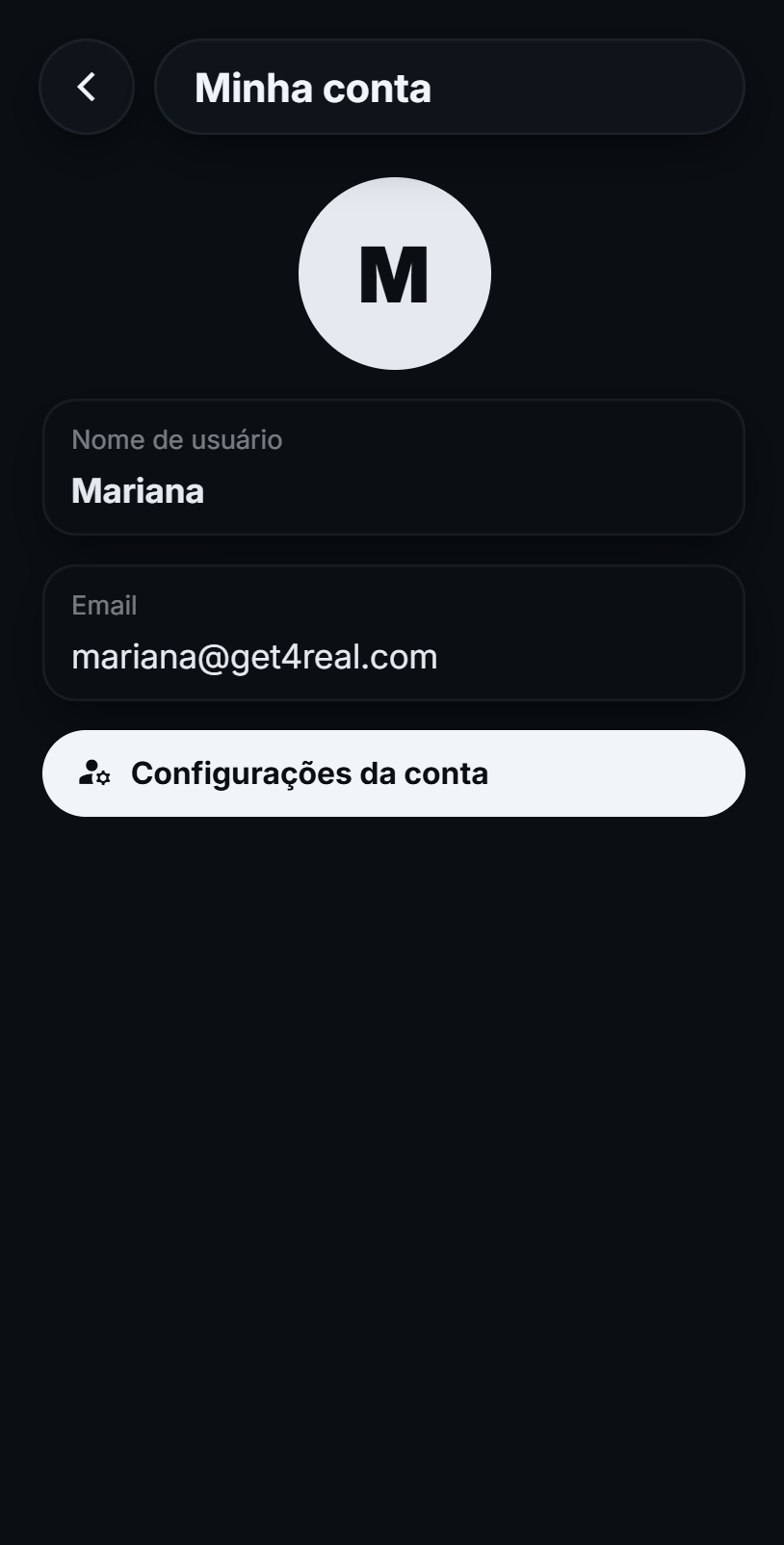Screen dimensions: 784x1545
Task: Tap the M profile avatar
Action: 395,274
